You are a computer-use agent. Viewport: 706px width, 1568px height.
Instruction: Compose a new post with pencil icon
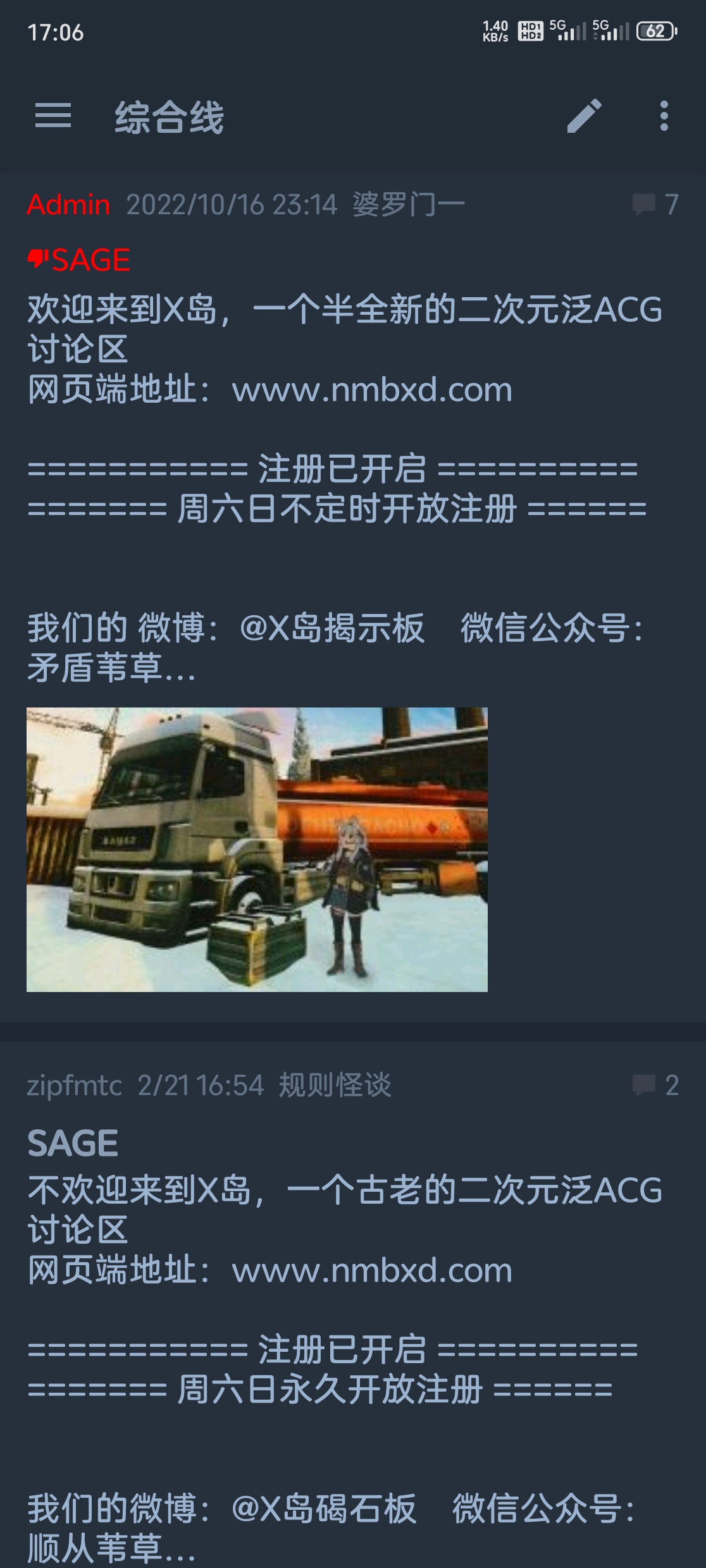click(x=584, y=116)
